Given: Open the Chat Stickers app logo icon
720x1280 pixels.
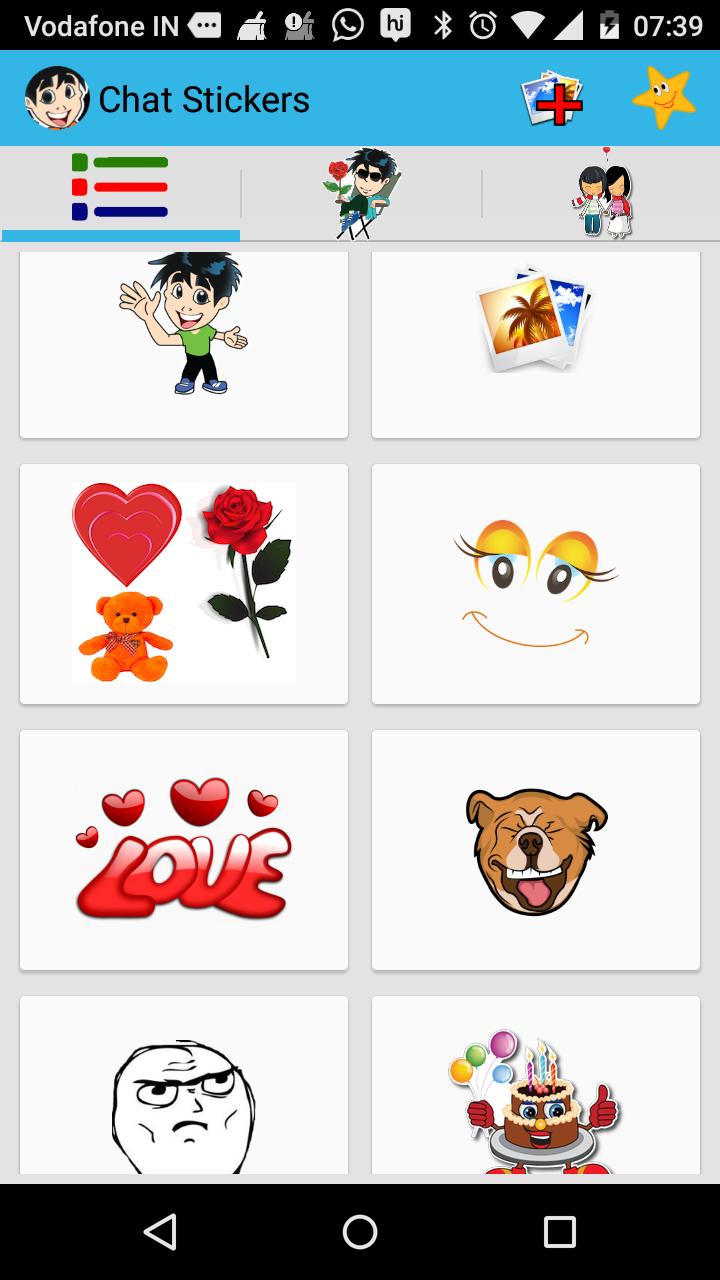Looking at the screenshot, I should (x=57, y=98).
